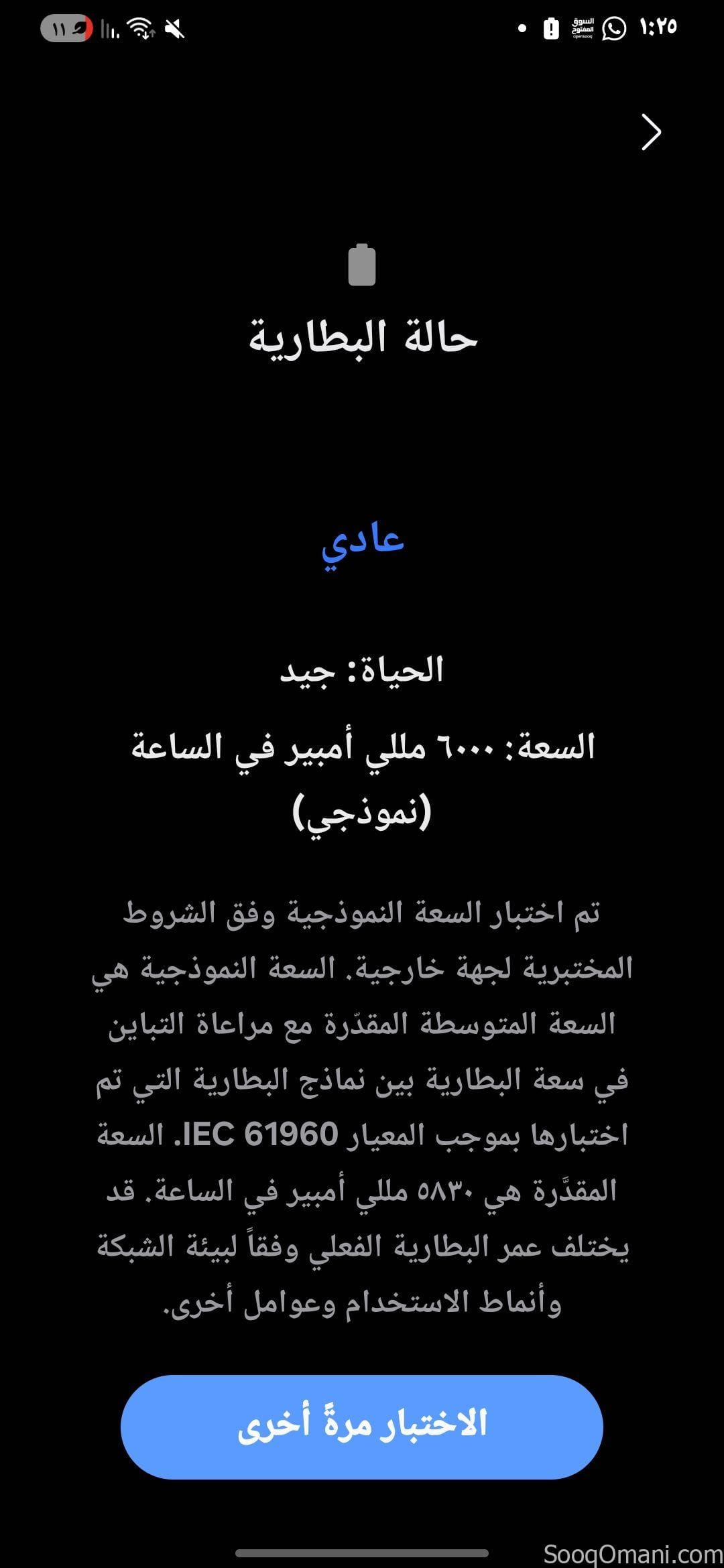The width and height of the screenshot is (724, 1568).
Task: Tap the Wi-Fi status icon
Action: click(x=139, y=27)
